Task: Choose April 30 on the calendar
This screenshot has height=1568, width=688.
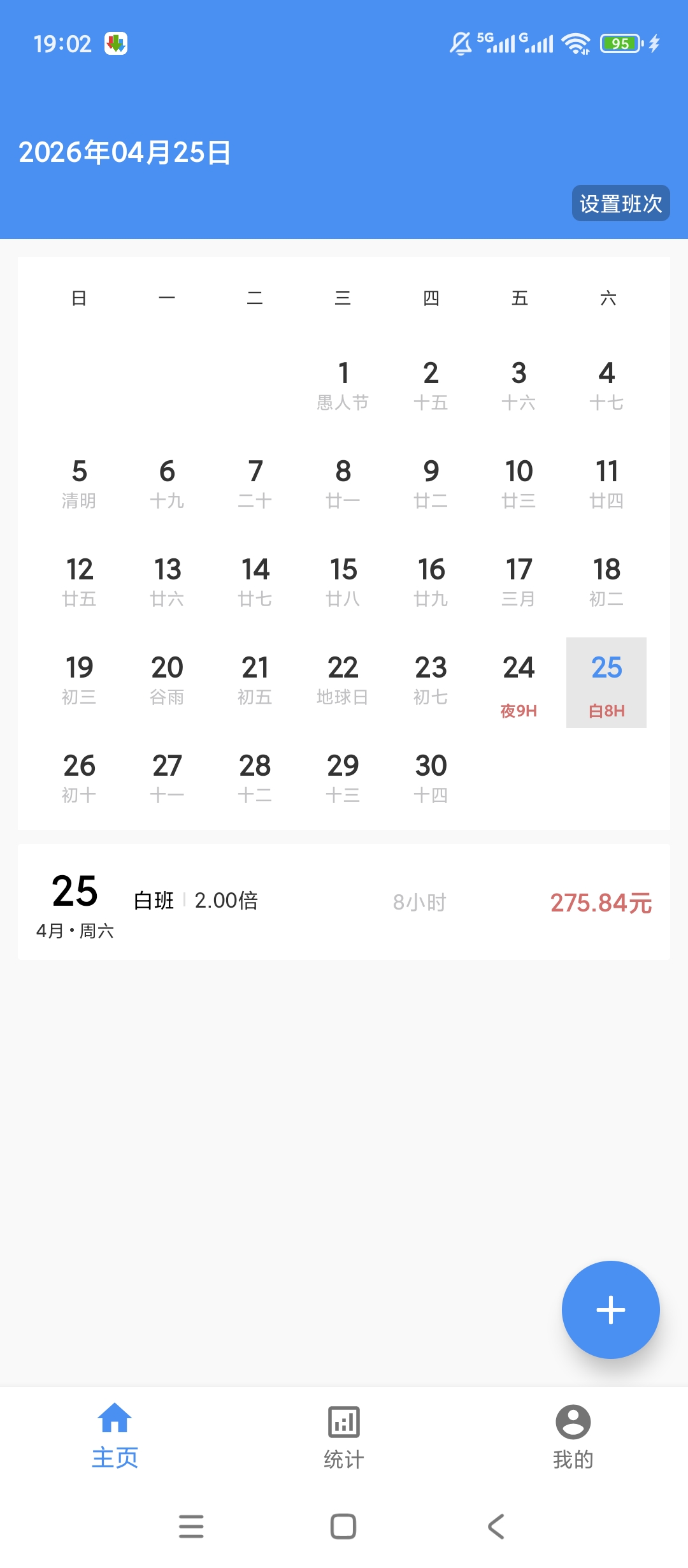Action: coord(431,778)
